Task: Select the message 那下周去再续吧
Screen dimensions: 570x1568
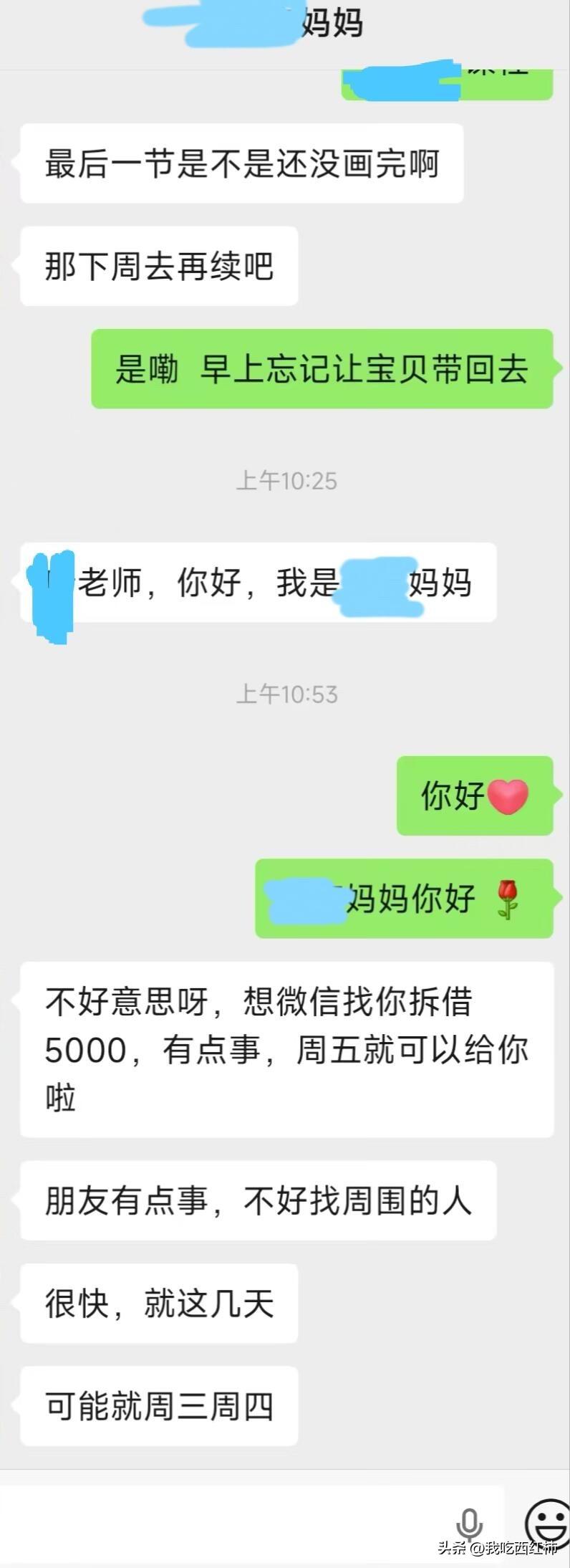Action: tap(159, 264)
